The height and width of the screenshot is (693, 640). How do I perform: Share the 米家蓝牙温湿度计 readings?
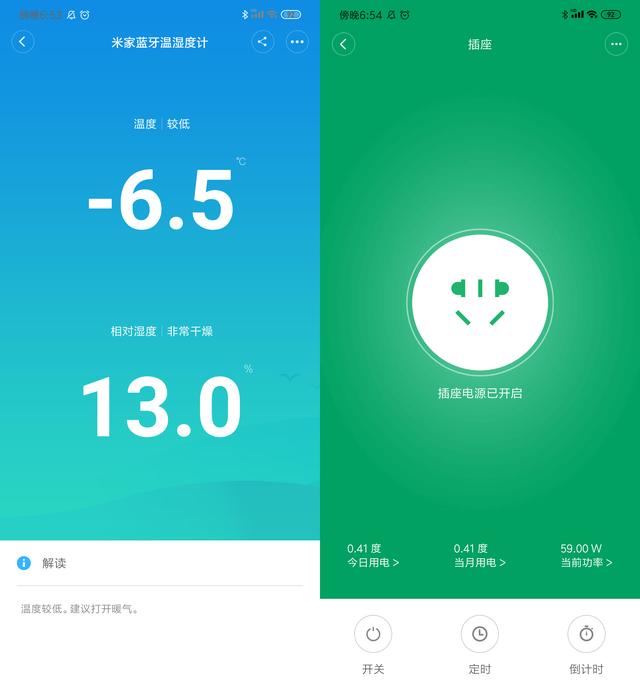[x=262, y=42]
